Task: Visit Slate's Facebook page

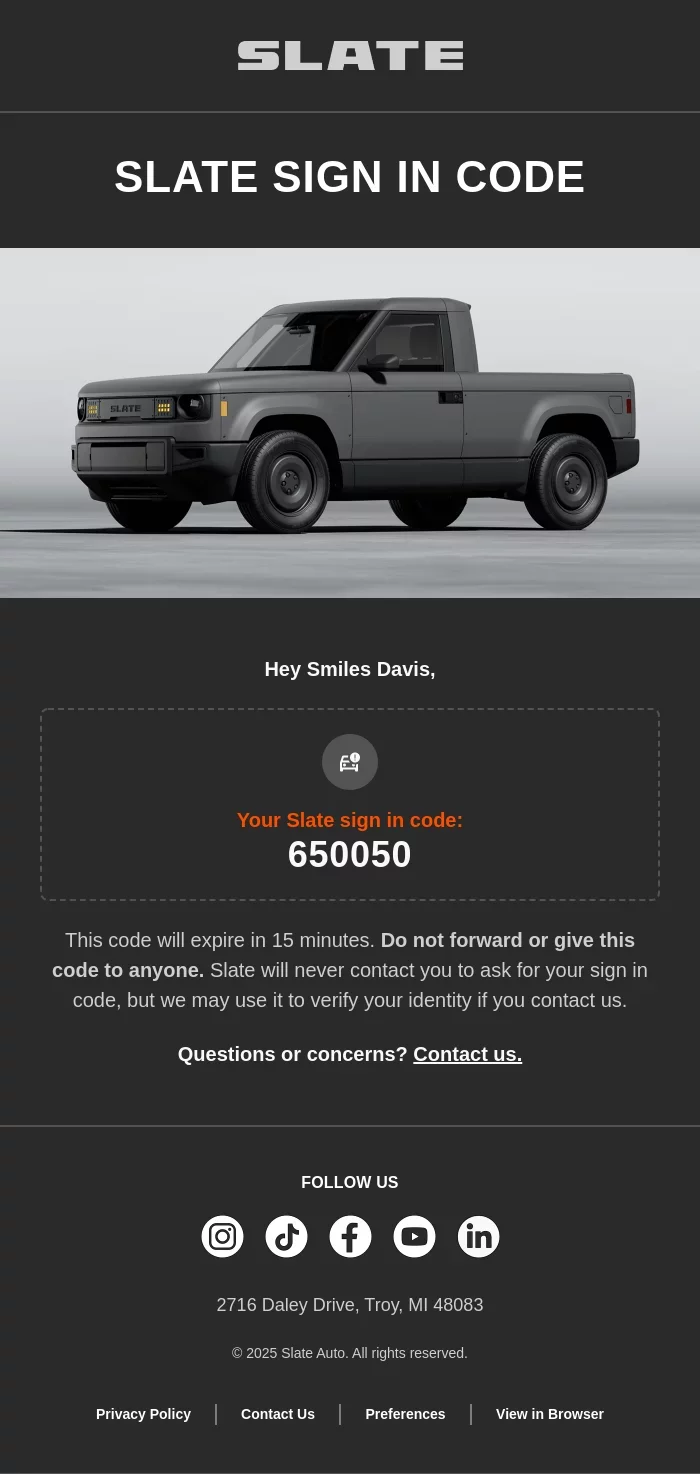Action: click(x=350, y=1237)
